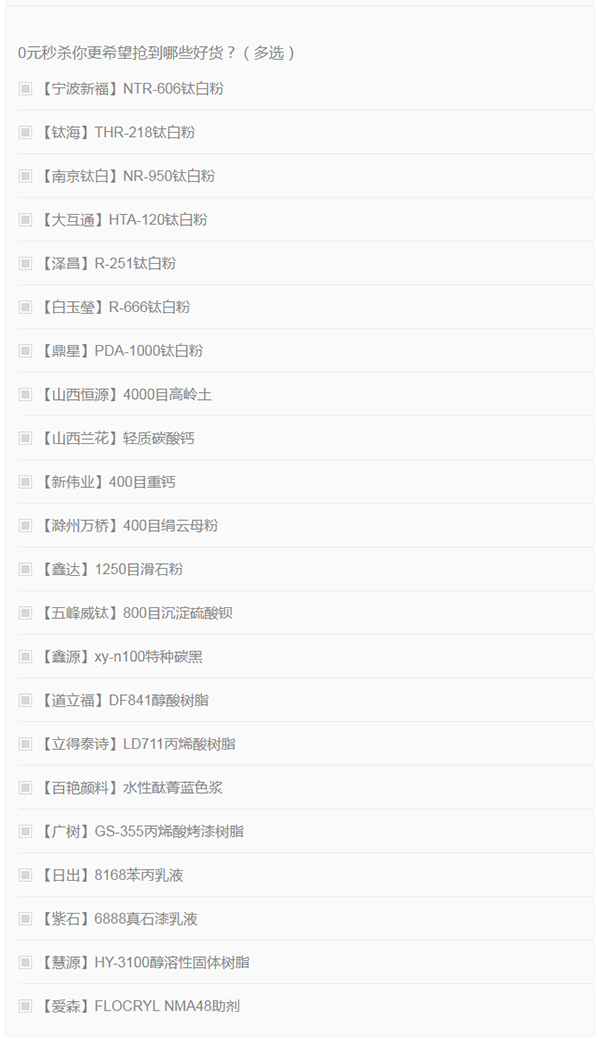Image resolution: width=600 pixels, height=1044 pixels.
Task: Select 【五峰威钛】800目沉淀硫酸钡
Action: 25,613
